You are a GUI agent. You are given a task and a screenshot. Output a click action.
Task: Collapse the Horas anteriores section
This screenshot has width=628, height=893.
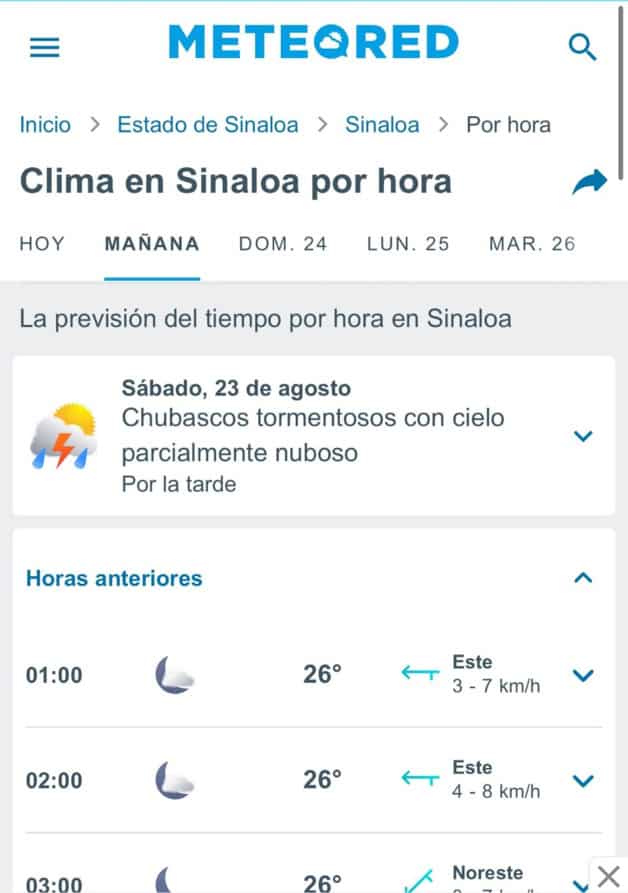pyautogui.click(x=584, y=578)
